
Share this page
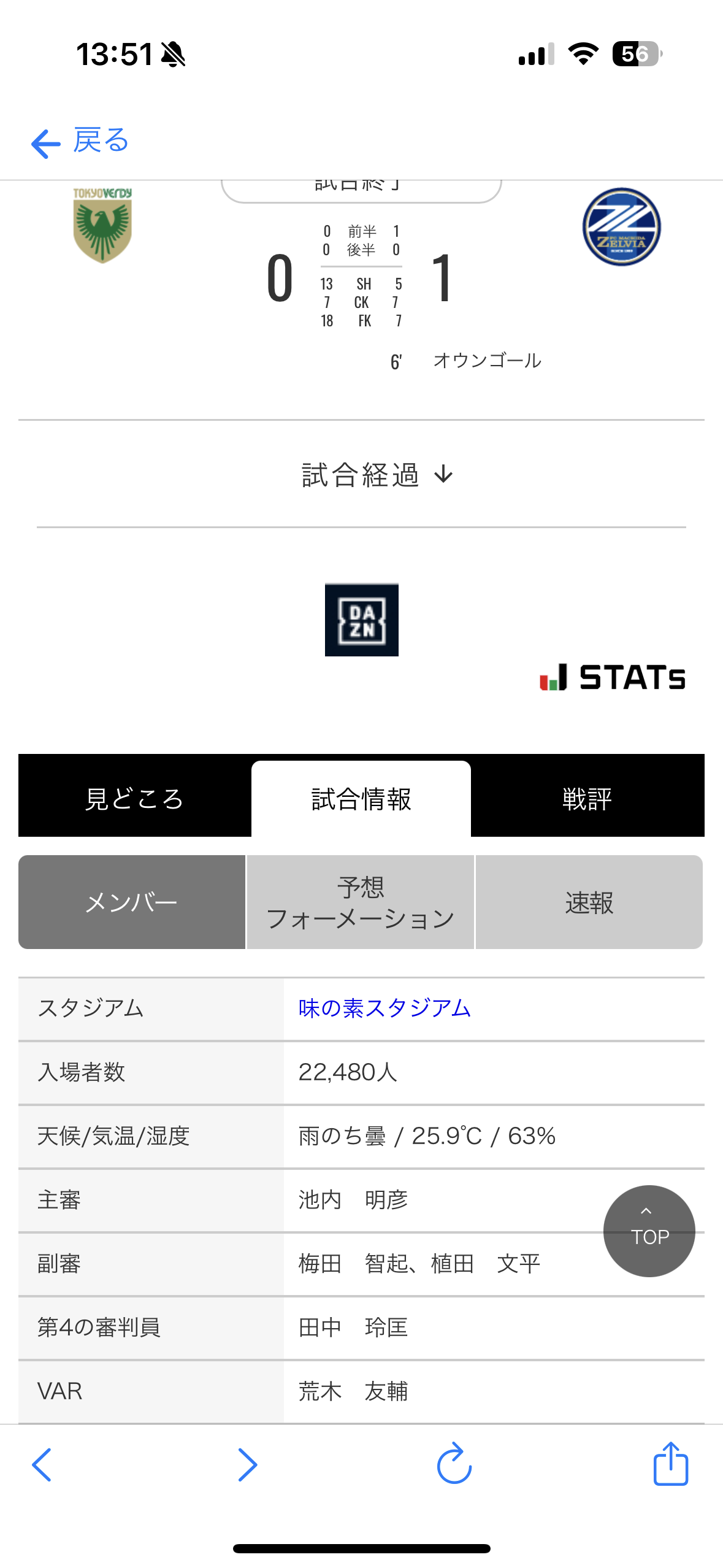point(671,1463)
